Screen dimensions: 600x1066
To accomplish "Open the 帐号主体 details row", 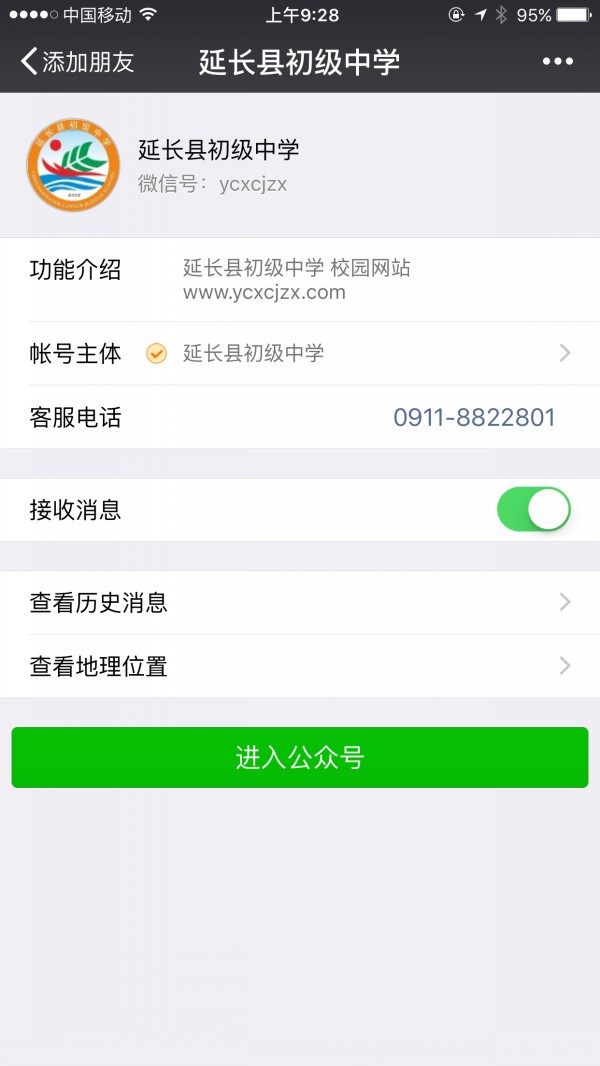I will coord(300,353).
